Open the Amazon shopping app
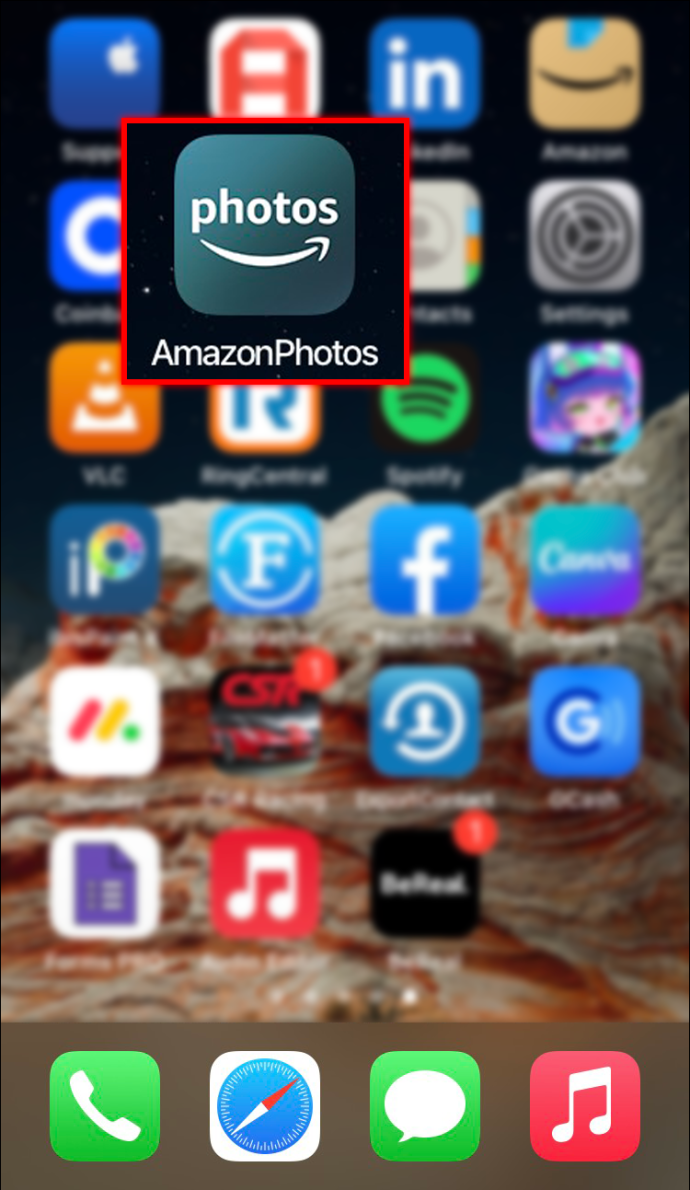The image size is (690, 1190). (585, 70)
